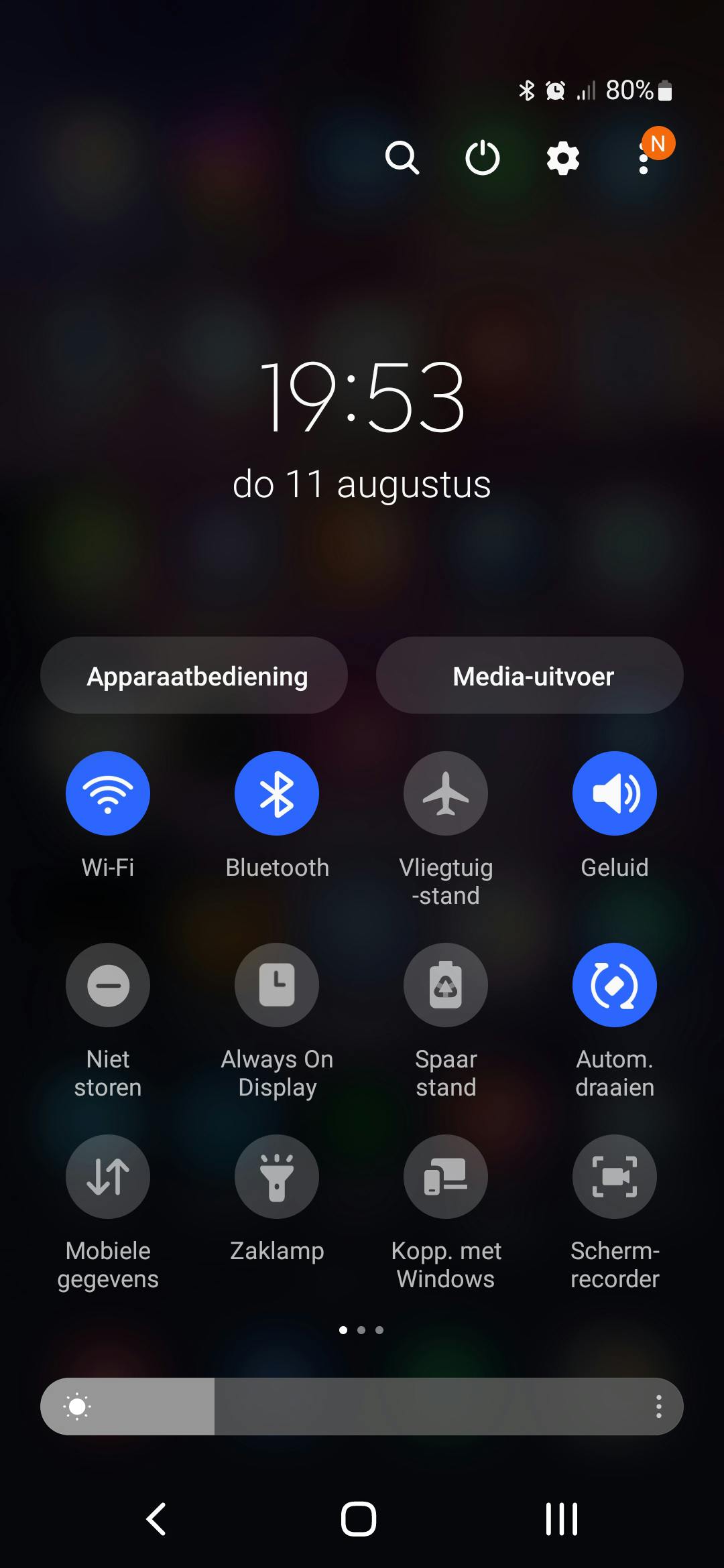
Task: Enable Always On Display
Action: click(x=277, y=985)
